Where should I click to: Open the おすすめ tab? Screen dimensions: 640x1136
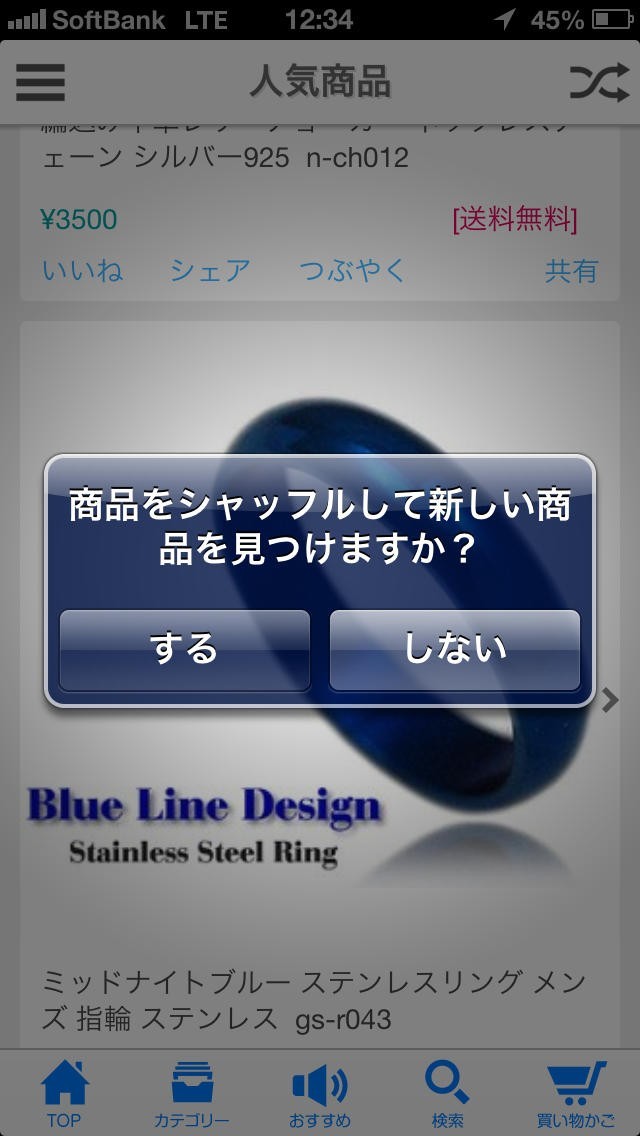coord(320,1094)
